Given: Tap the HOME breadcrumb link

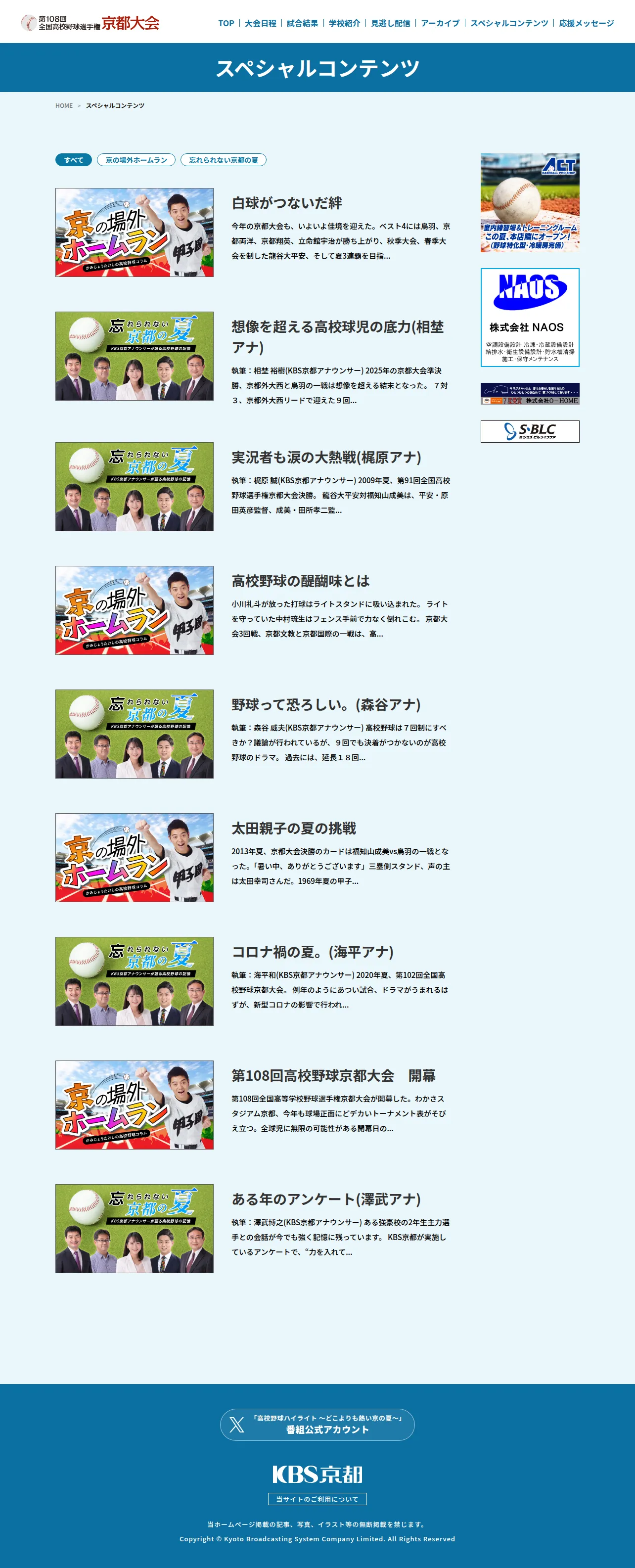Looking at the screenshot, I should coord(64,106).
